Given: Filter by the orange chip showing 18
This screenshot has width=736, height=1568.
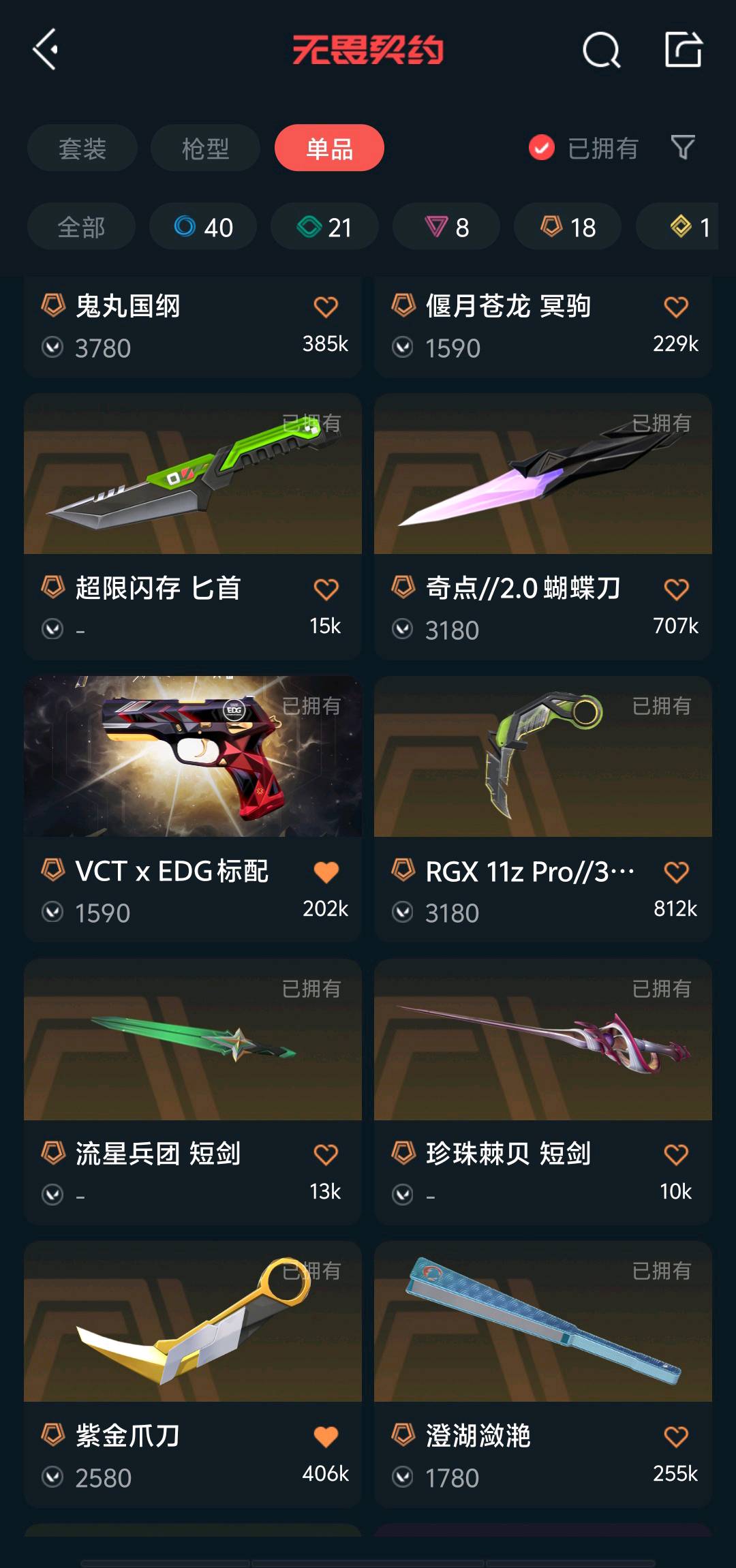Looking at the screenshot, I should [x=568, y=227].
